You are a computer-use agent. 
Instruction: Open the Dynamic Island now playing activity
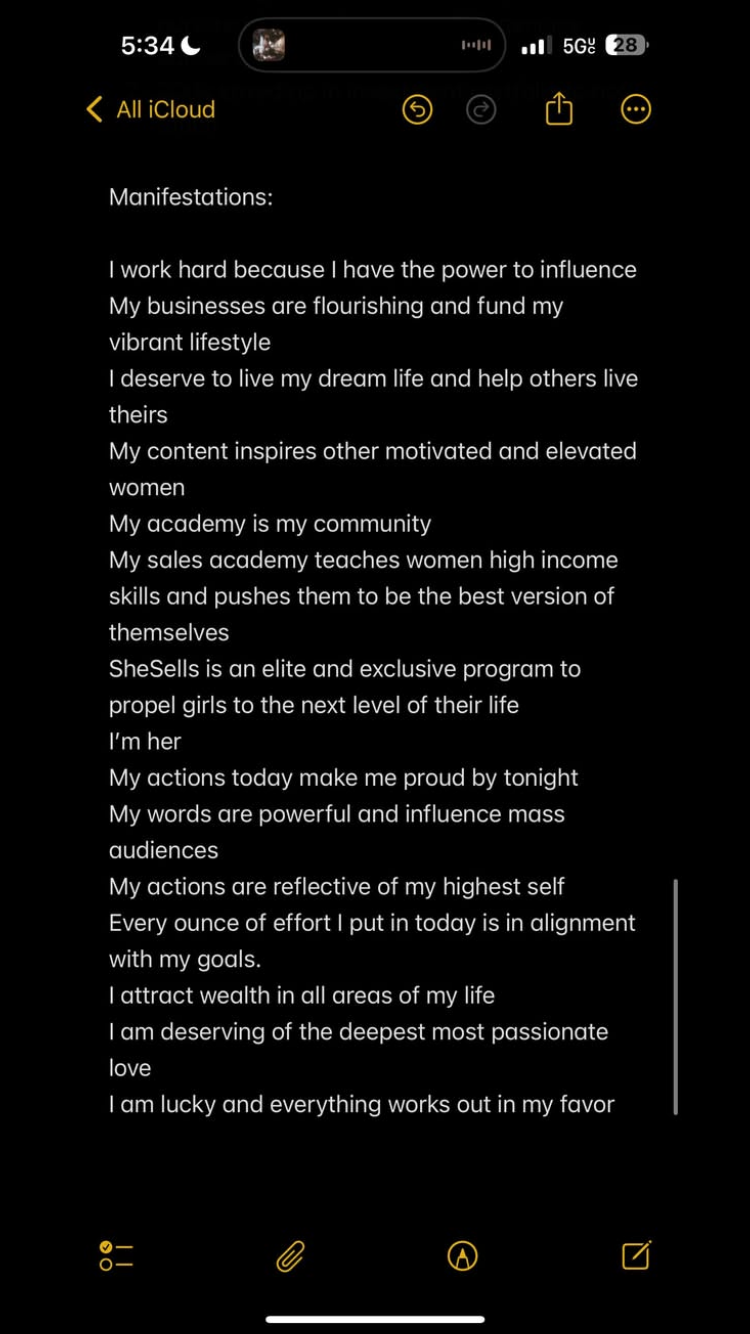[372, 45]
